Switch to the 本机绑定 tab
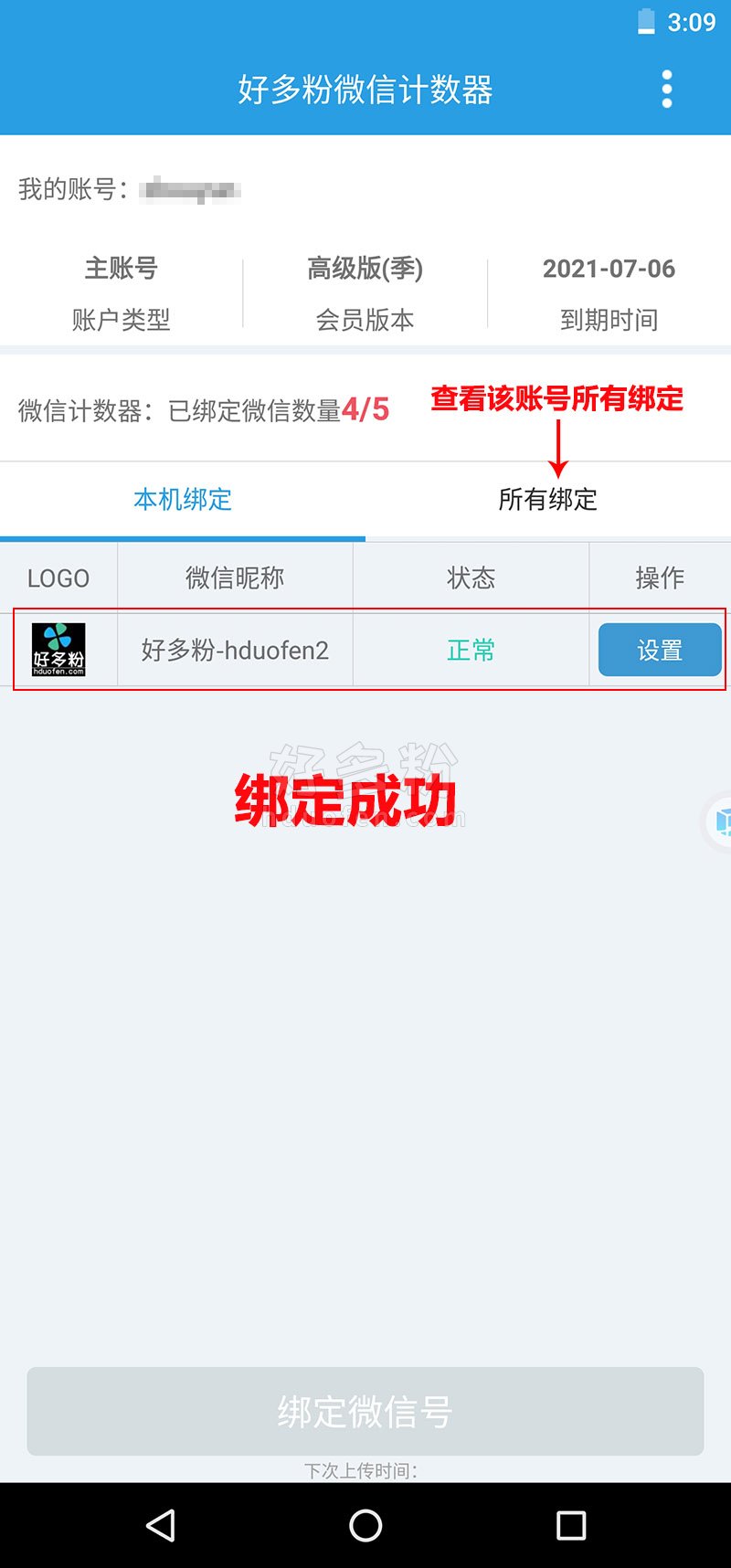This screenshot has width=731, height=1568. coord(183,500)
